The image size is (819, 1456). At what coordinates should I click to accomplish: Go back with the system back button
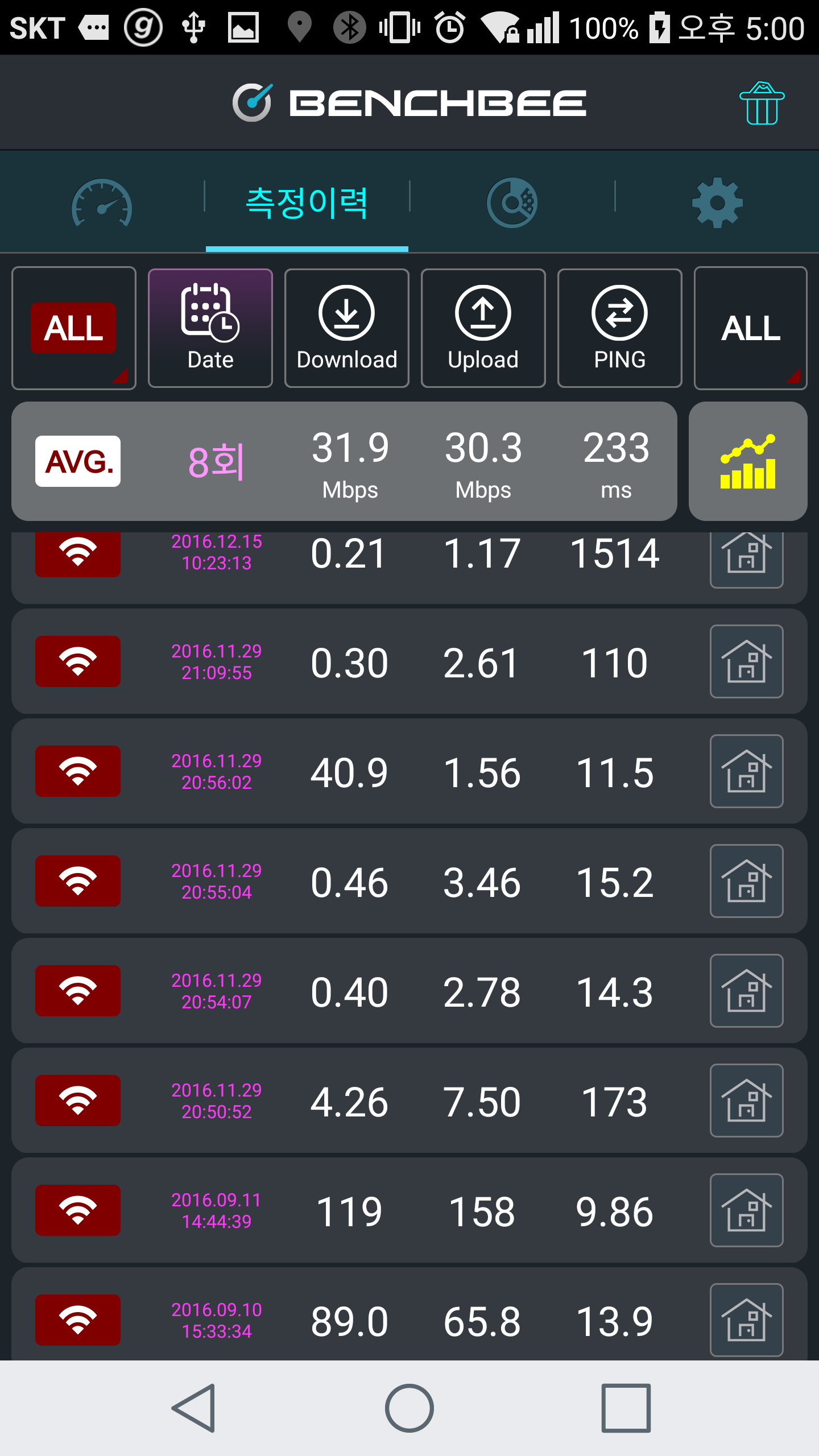194,1408
